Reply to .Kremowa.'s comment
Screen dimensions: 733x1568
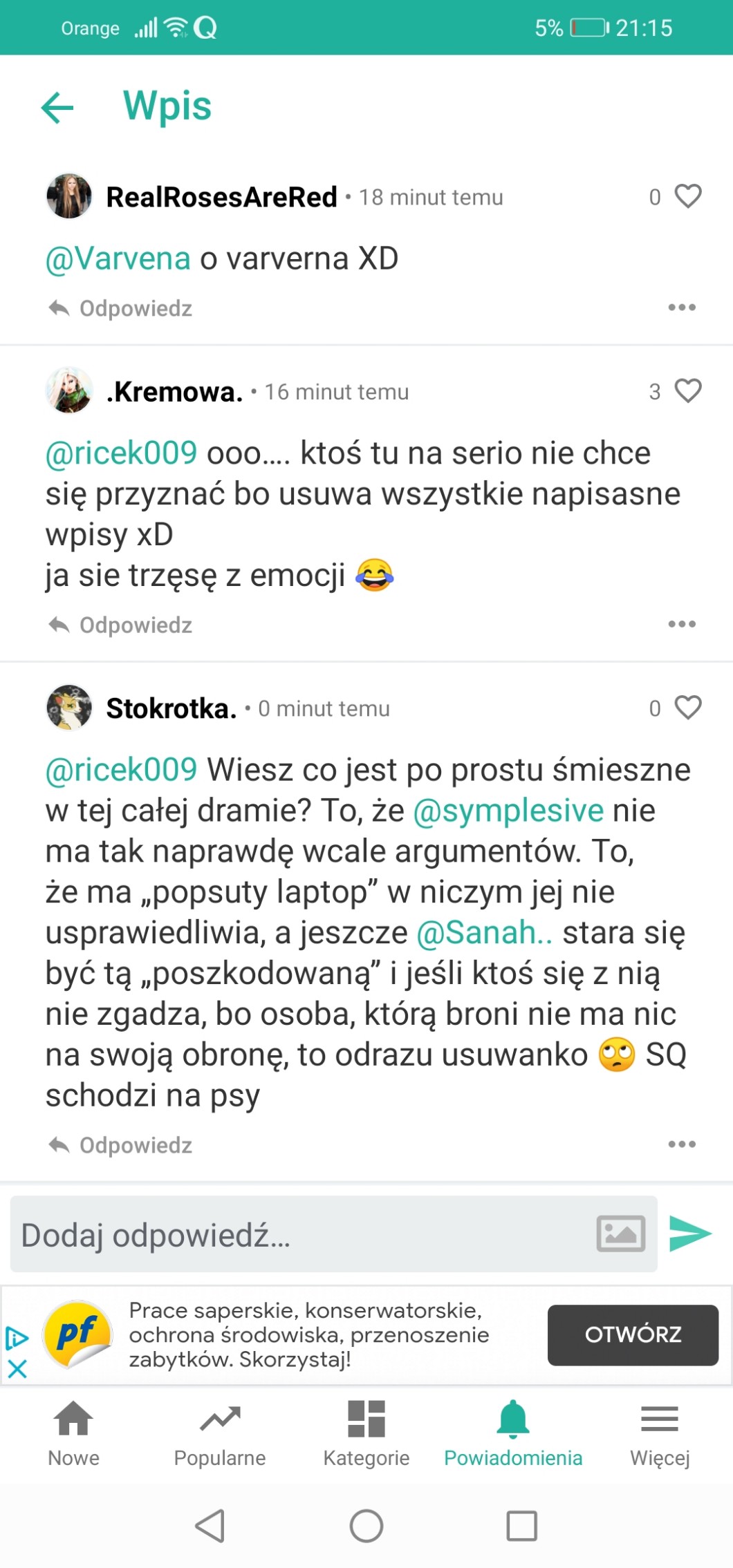[120, 625]
